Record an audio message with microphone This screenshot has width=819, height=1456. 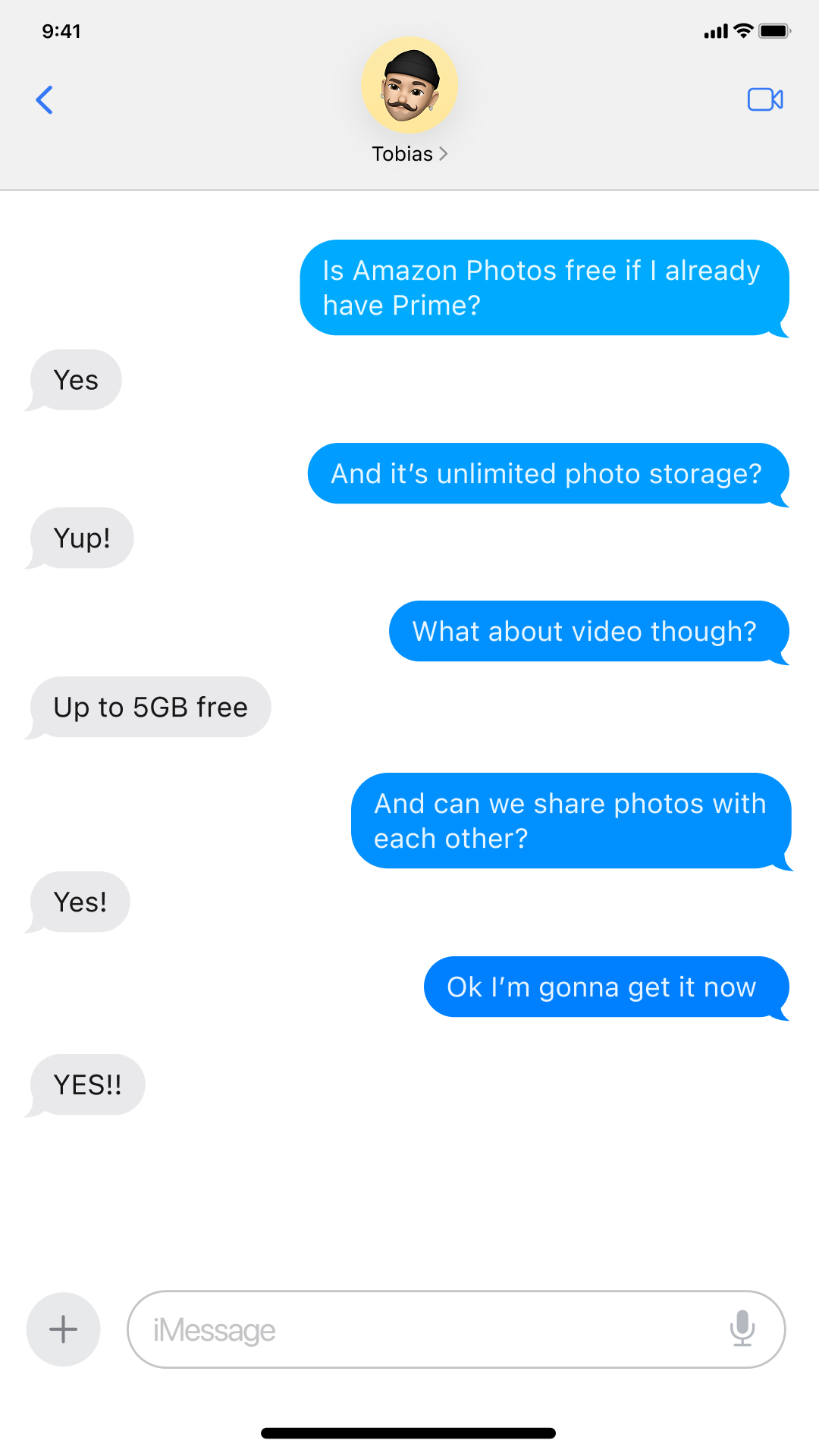click(742, 1329)
